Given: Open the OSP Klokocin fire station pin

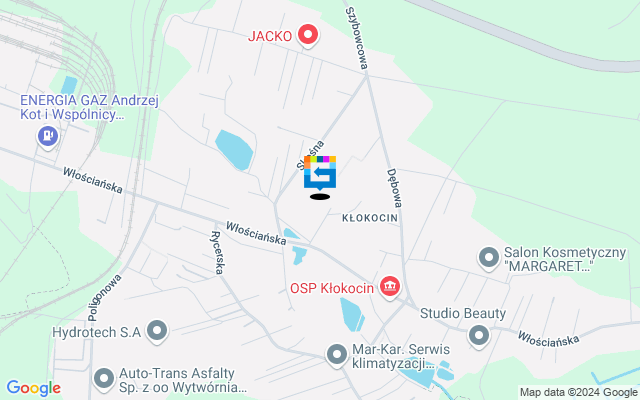Looking at the screenshot, I should pyautogui.click(x=389, y=289).
